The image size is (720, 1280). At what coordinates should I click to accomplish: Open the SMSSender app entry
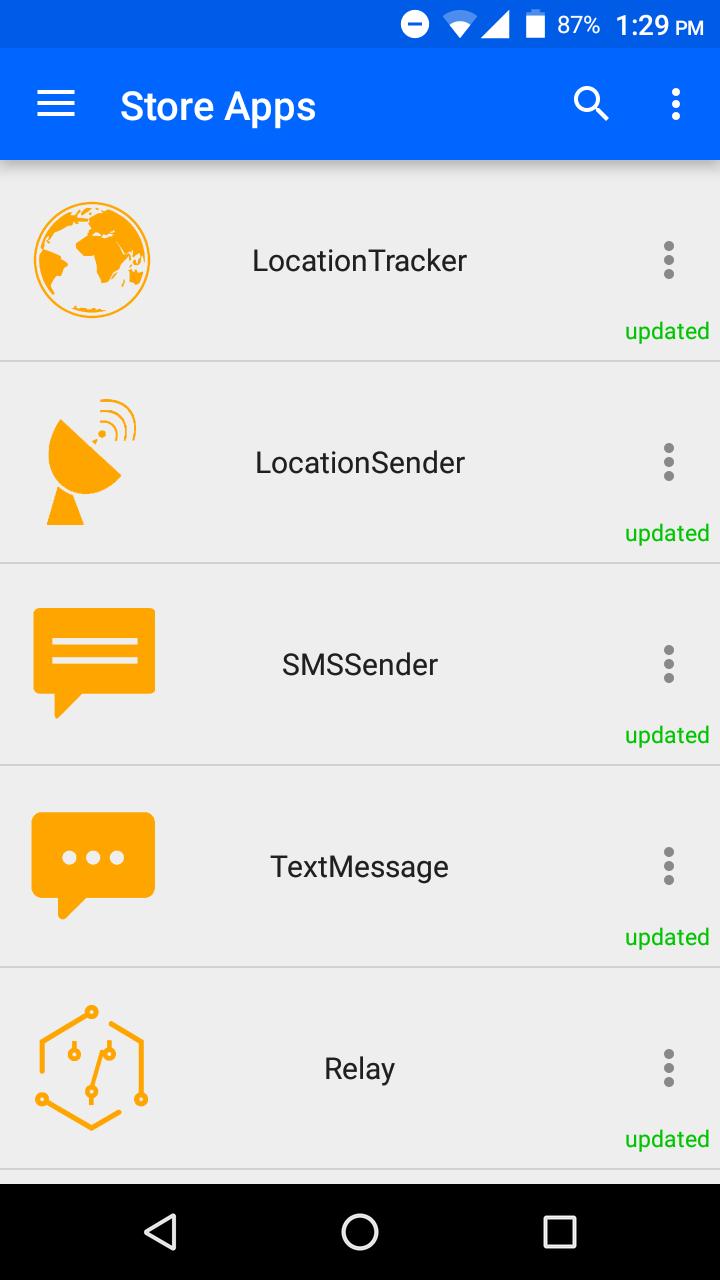coord(359,665)
